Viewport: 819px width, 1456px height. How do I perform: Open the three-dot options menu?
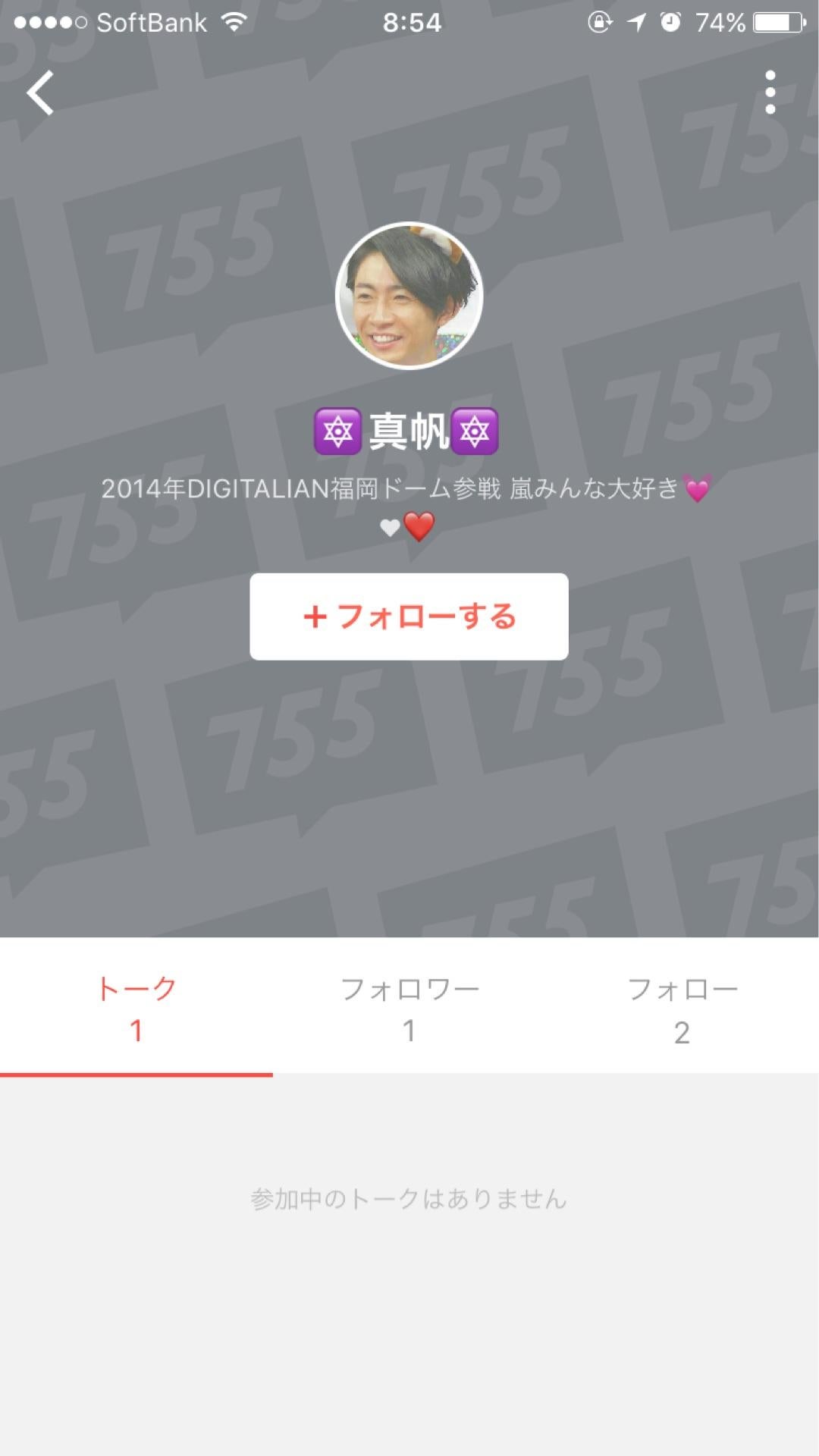(x=770, y=91)
